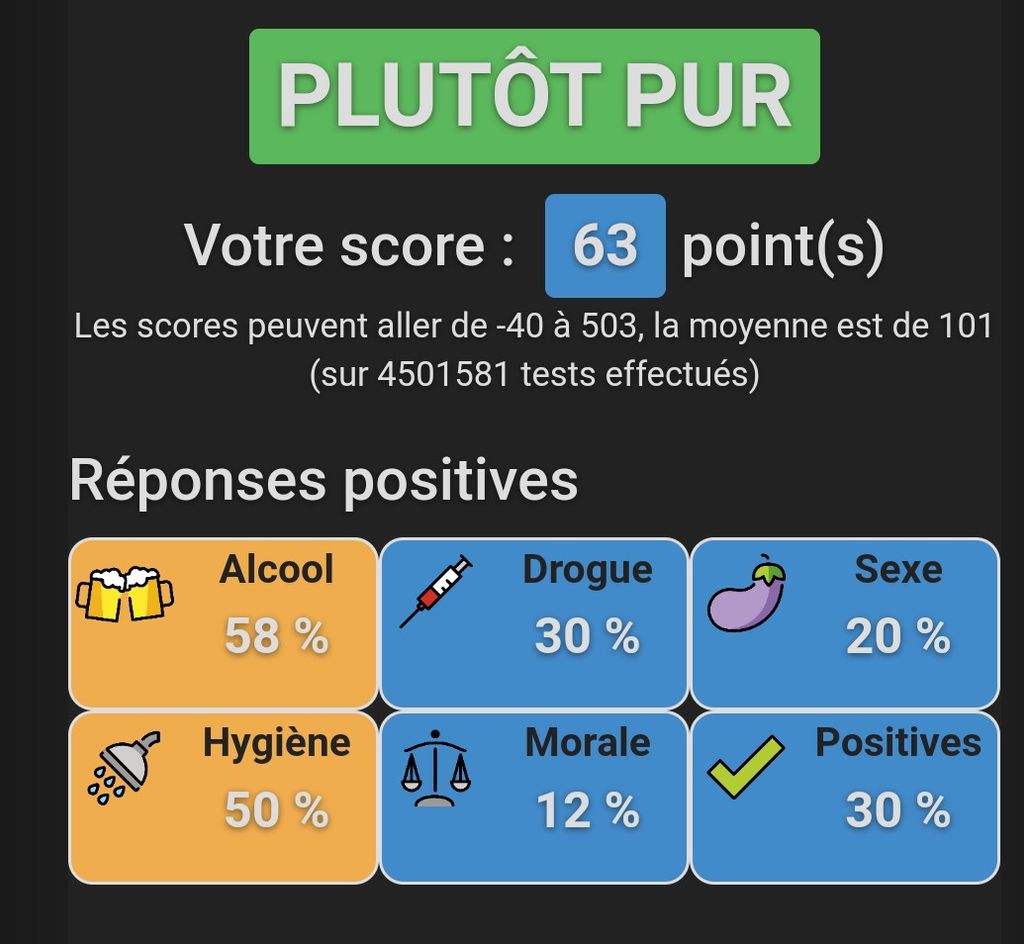Image resolution: width=1024 pixels, height=944 pixels.
Task: Tap the Morale 12 % card
Action: (x=534, y=797)
